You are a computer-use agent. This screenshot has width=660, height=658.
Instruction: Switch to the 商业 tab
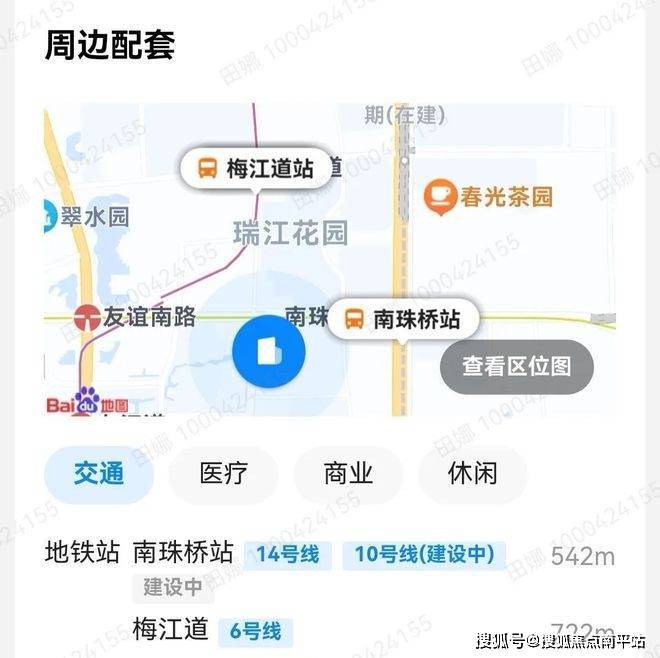point(348,474)
